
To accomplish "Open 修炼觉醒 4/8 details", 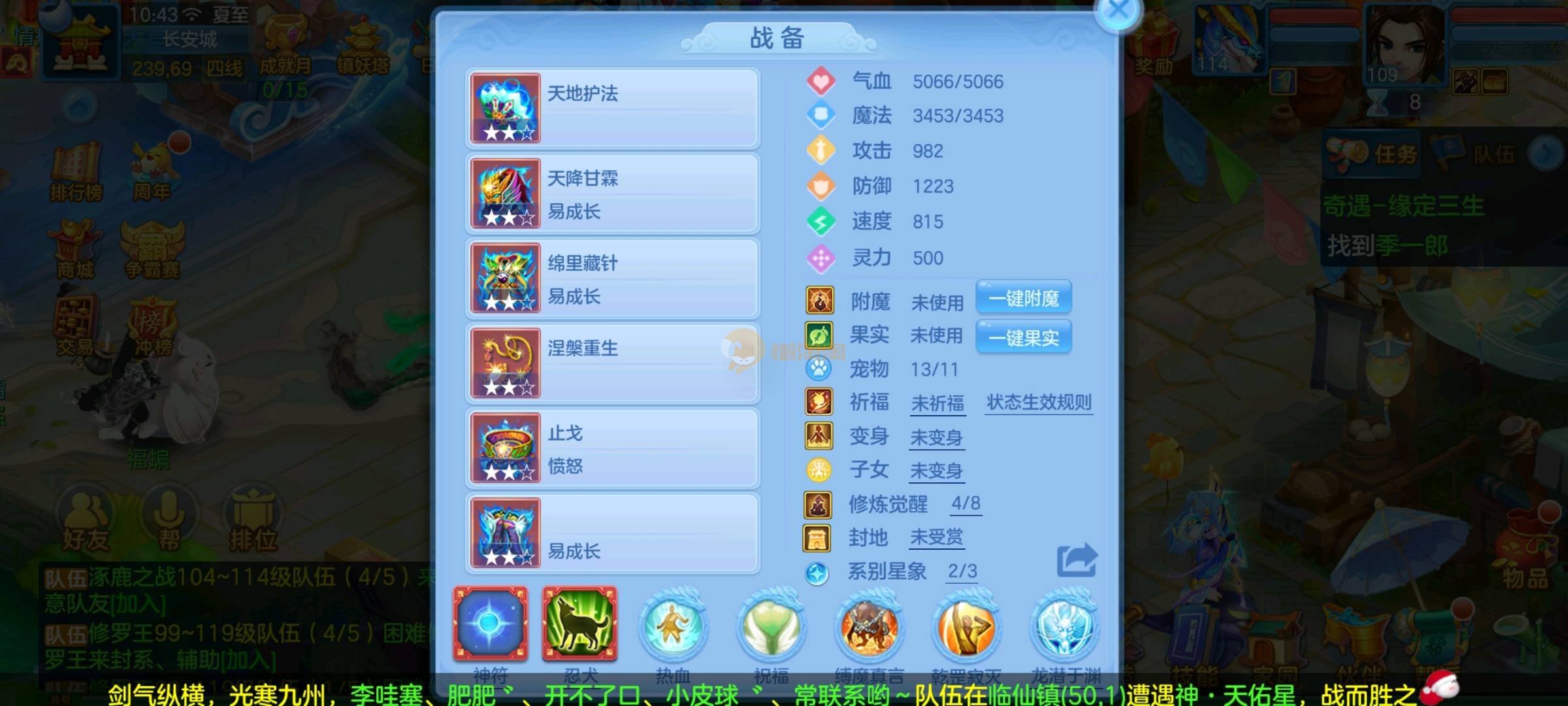I will pos(966,504).
